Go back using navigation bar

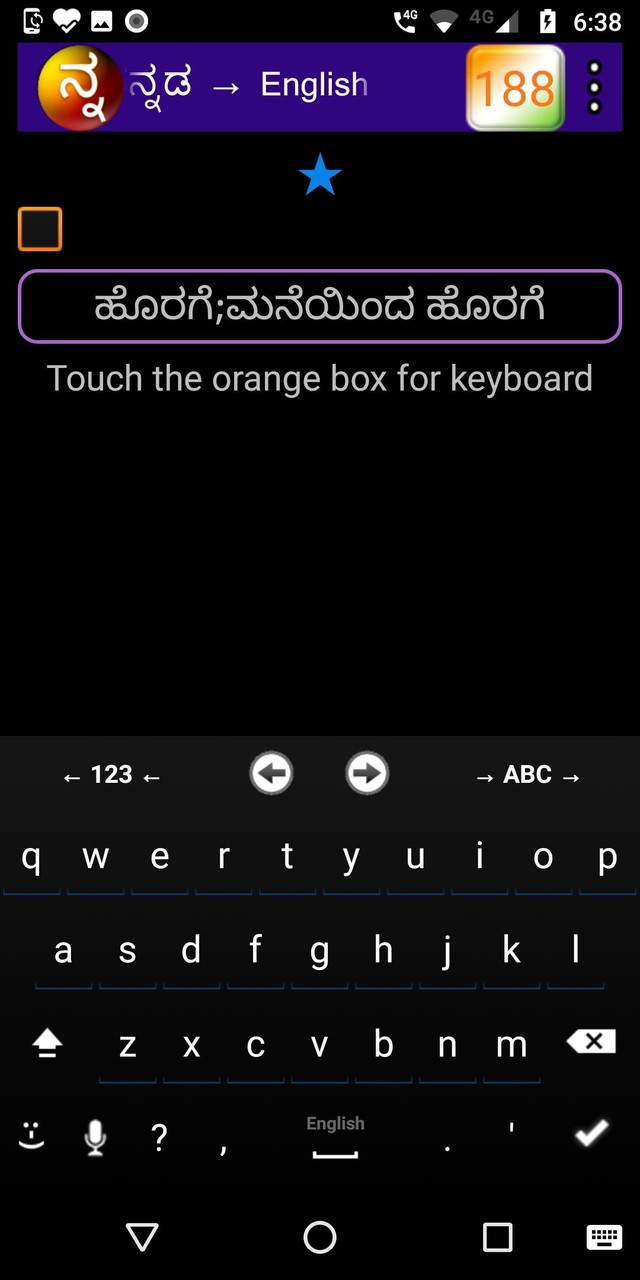tap(142, 1237)
